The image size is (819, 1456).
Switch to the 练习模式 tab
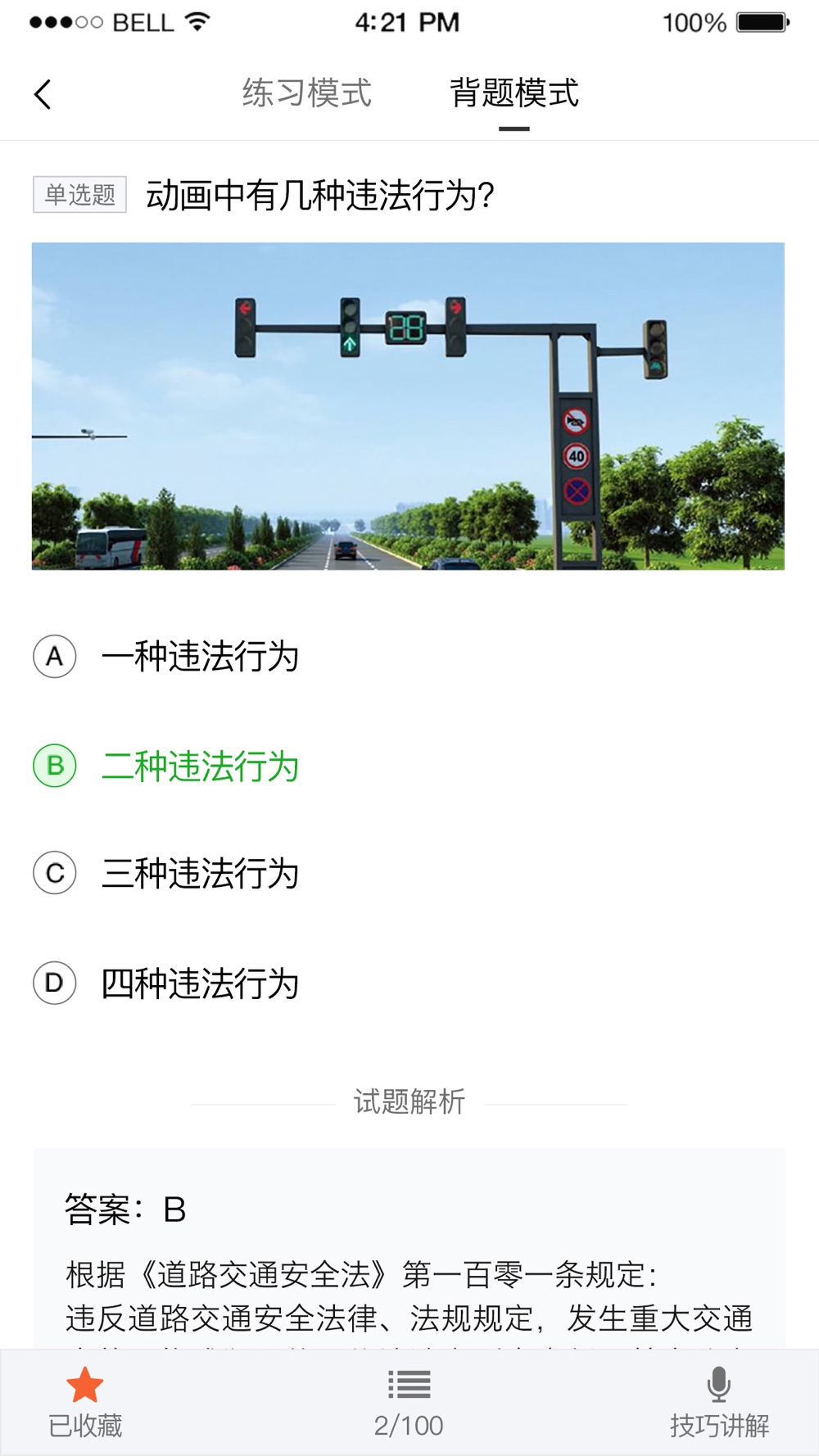306,93
